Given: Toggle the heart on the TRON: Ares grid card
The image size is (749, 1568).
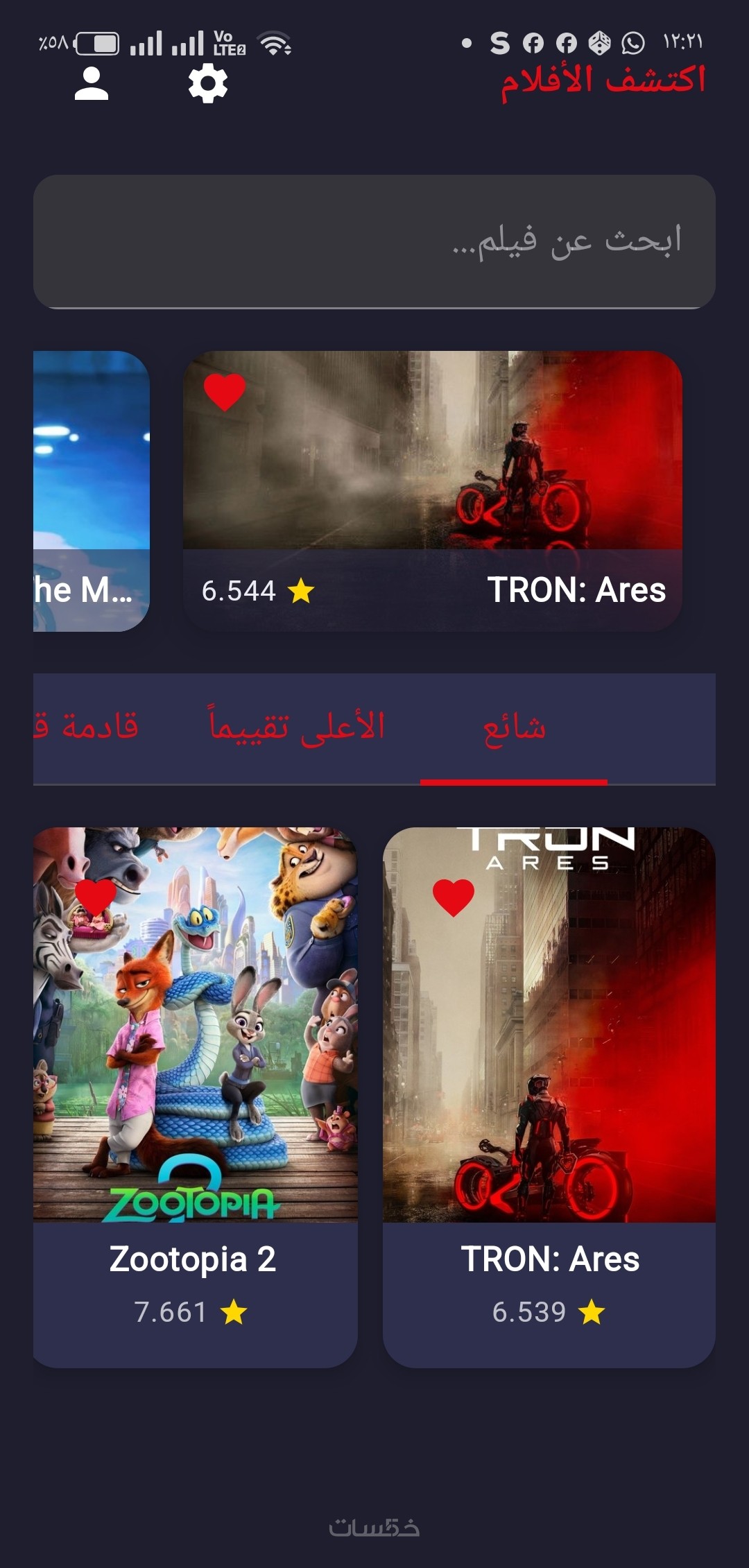Looking at the screenshot, I should (x=454, y=897).
